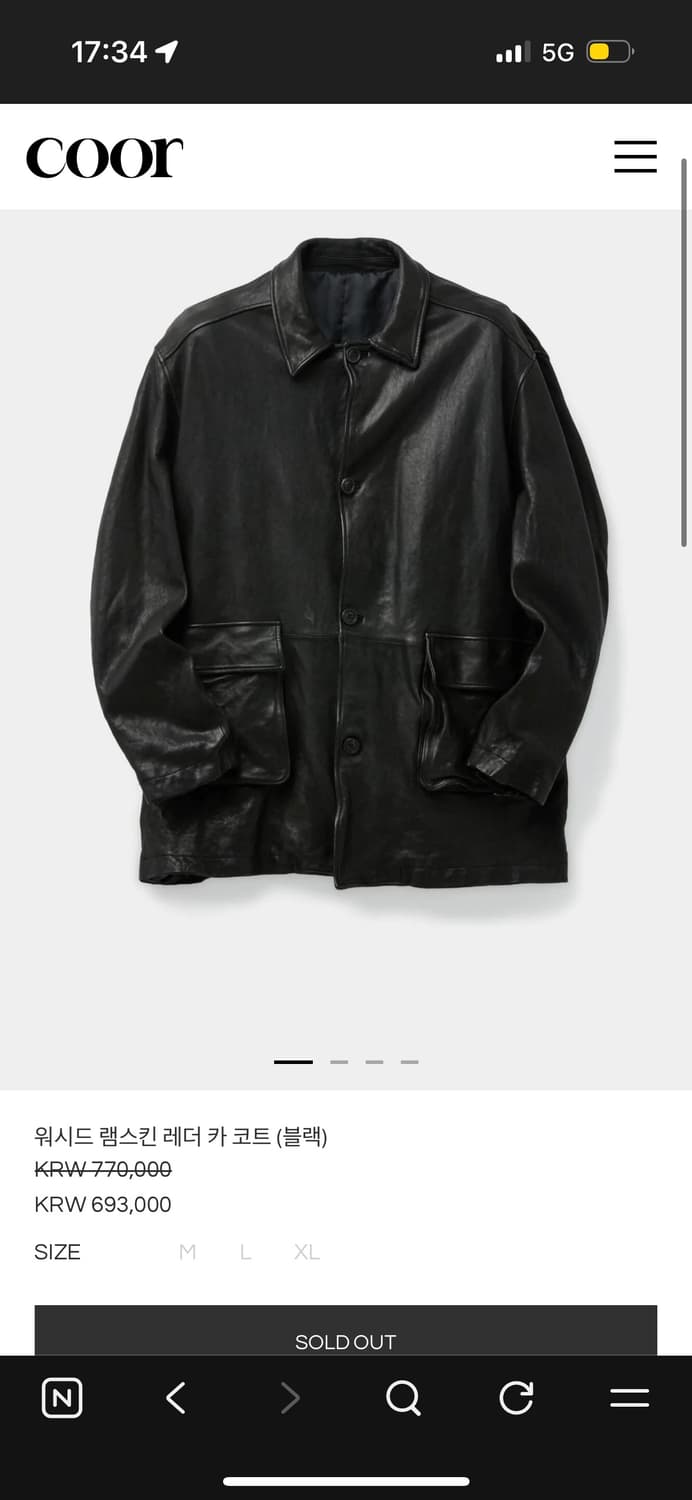The width and height of the screenshot is (692, 1500).
Task: Open the browser's bottom menu
Action: pyautogui.click(x=629, y=1398)
